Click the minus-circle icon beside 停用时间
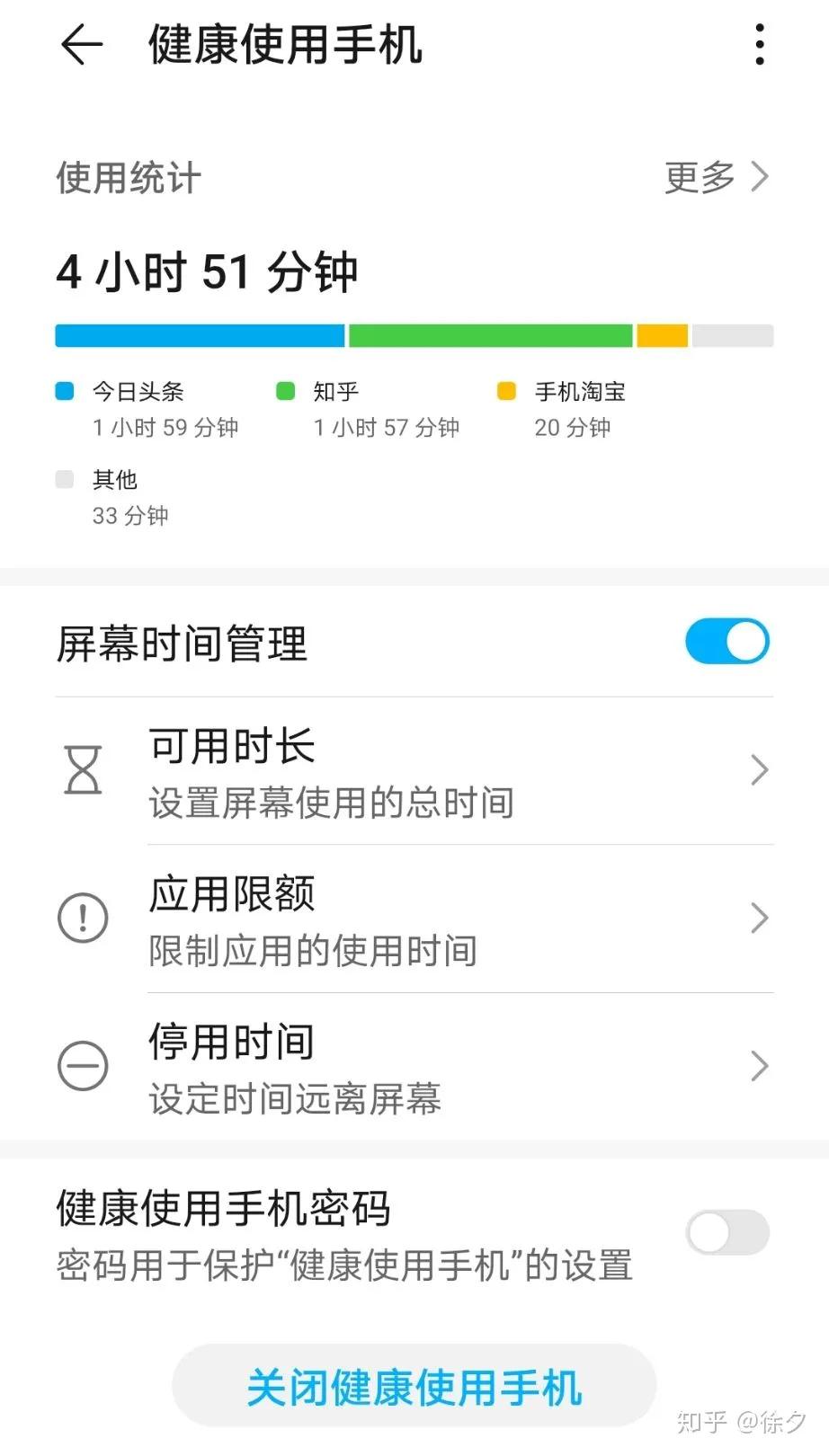The width and height of the screenshot is (829, 1456). pyautogui.click(x=83, y=1066)
